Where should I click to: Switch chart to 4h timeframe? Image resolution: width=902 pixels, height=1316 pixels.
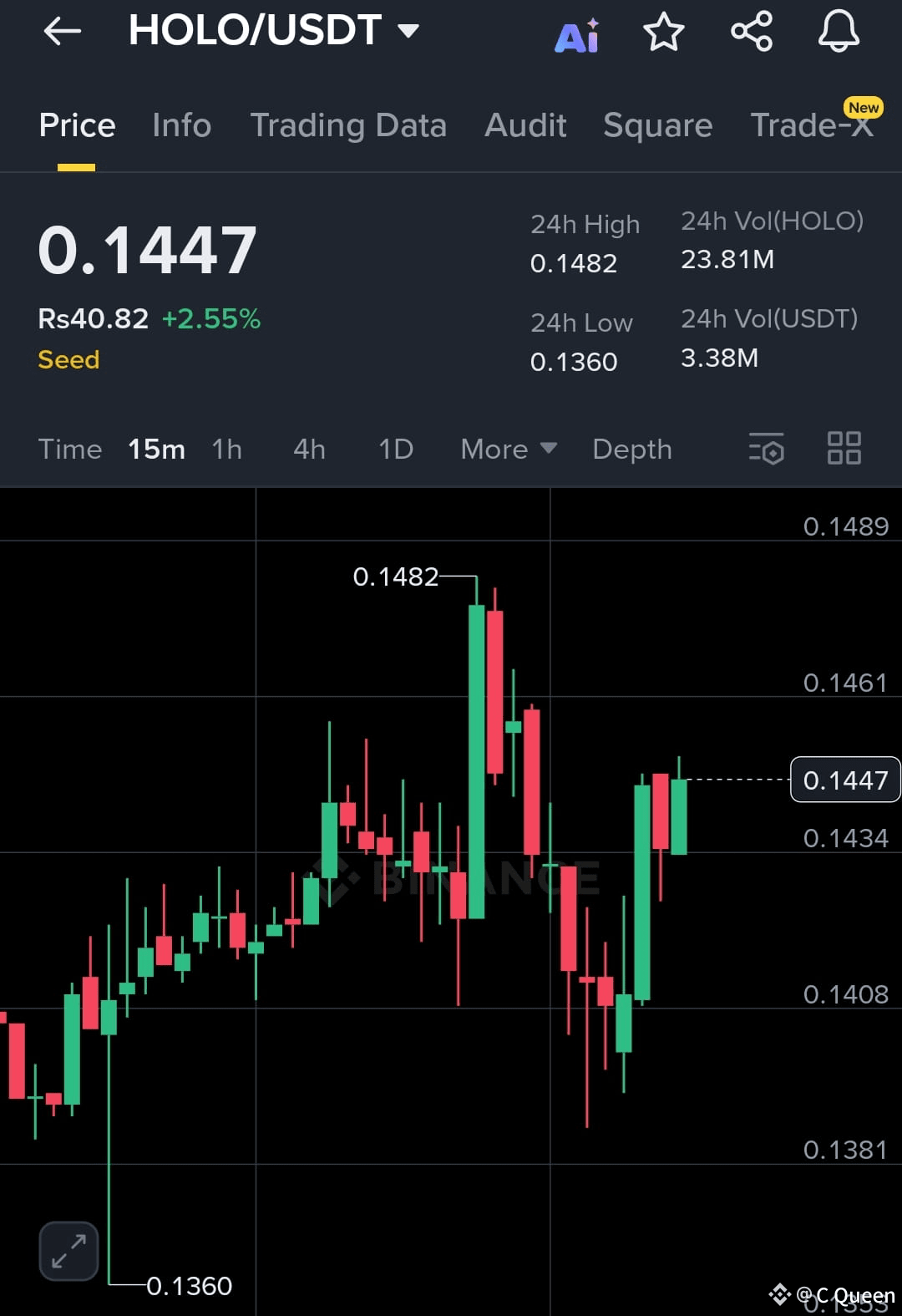pos(308,449)
